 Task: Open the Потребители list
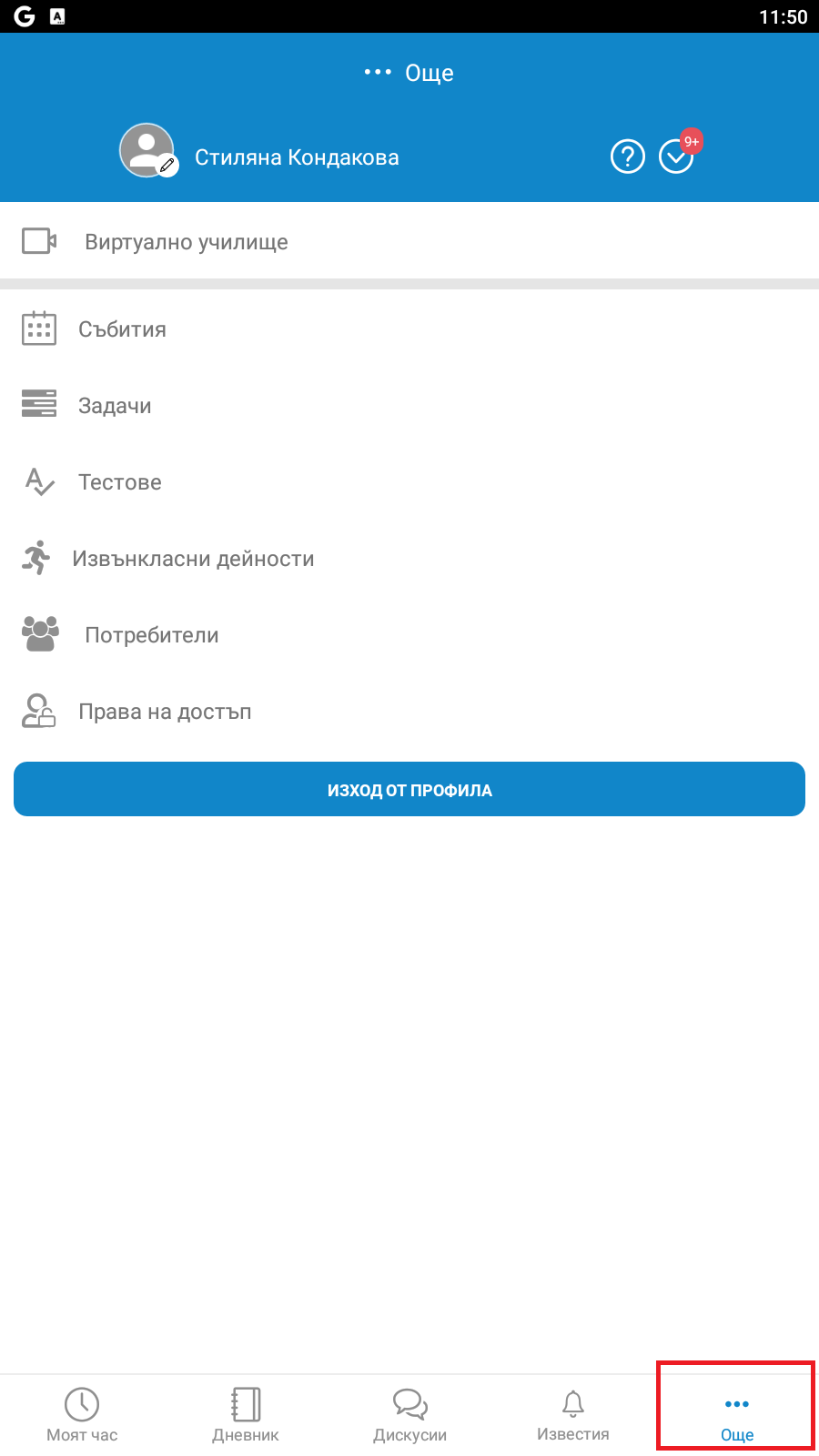409,634
